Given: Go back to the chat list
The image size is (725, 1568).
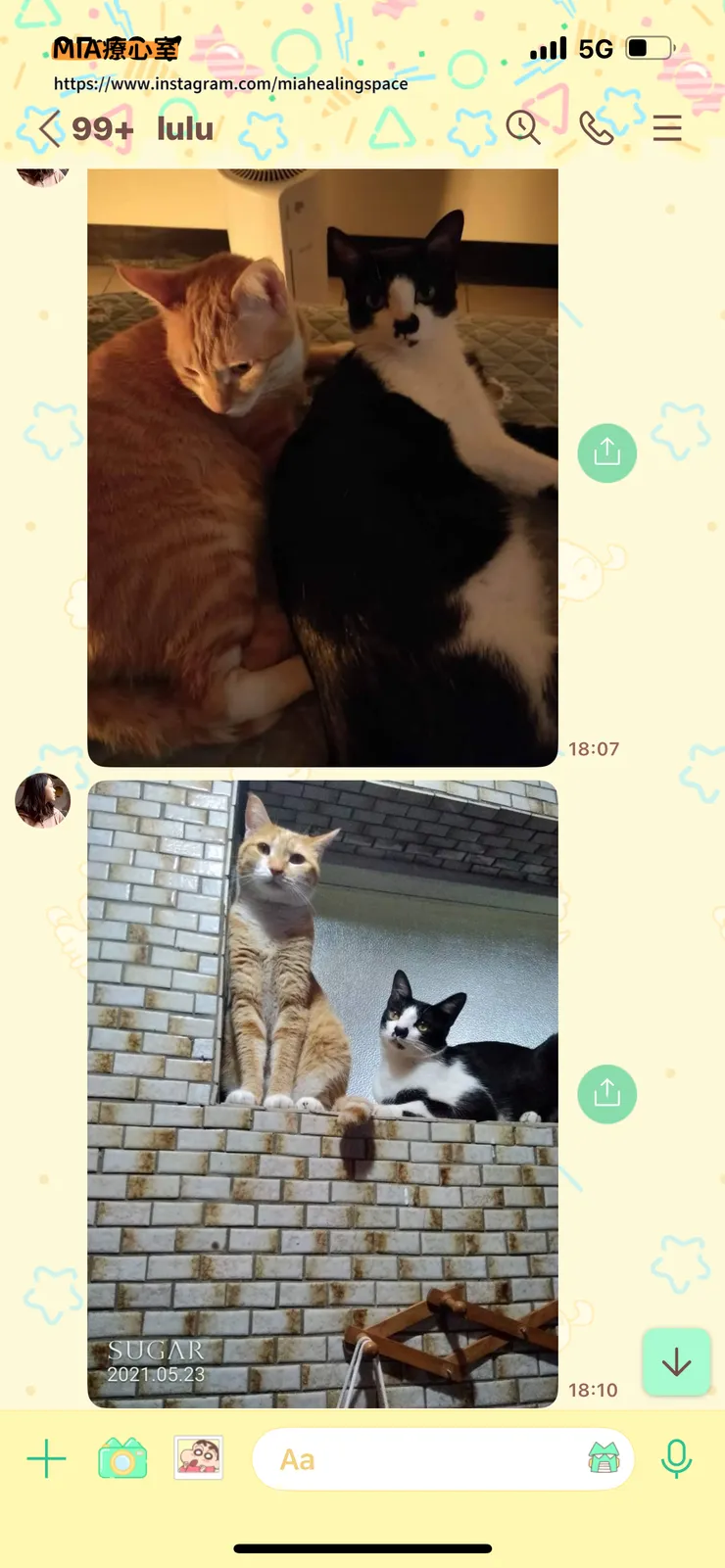Looking at the screenshot, I should [49, 128].
